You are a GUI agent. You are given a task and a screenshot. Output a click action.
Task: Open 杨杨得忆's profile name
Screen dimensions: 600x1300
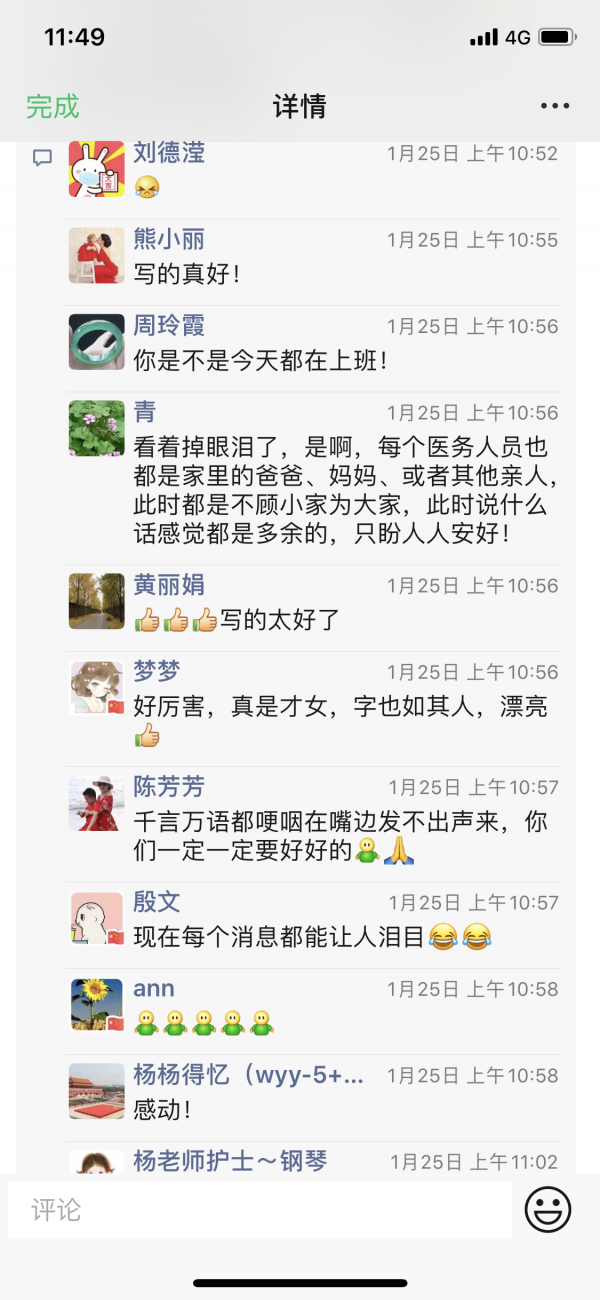248,1075
